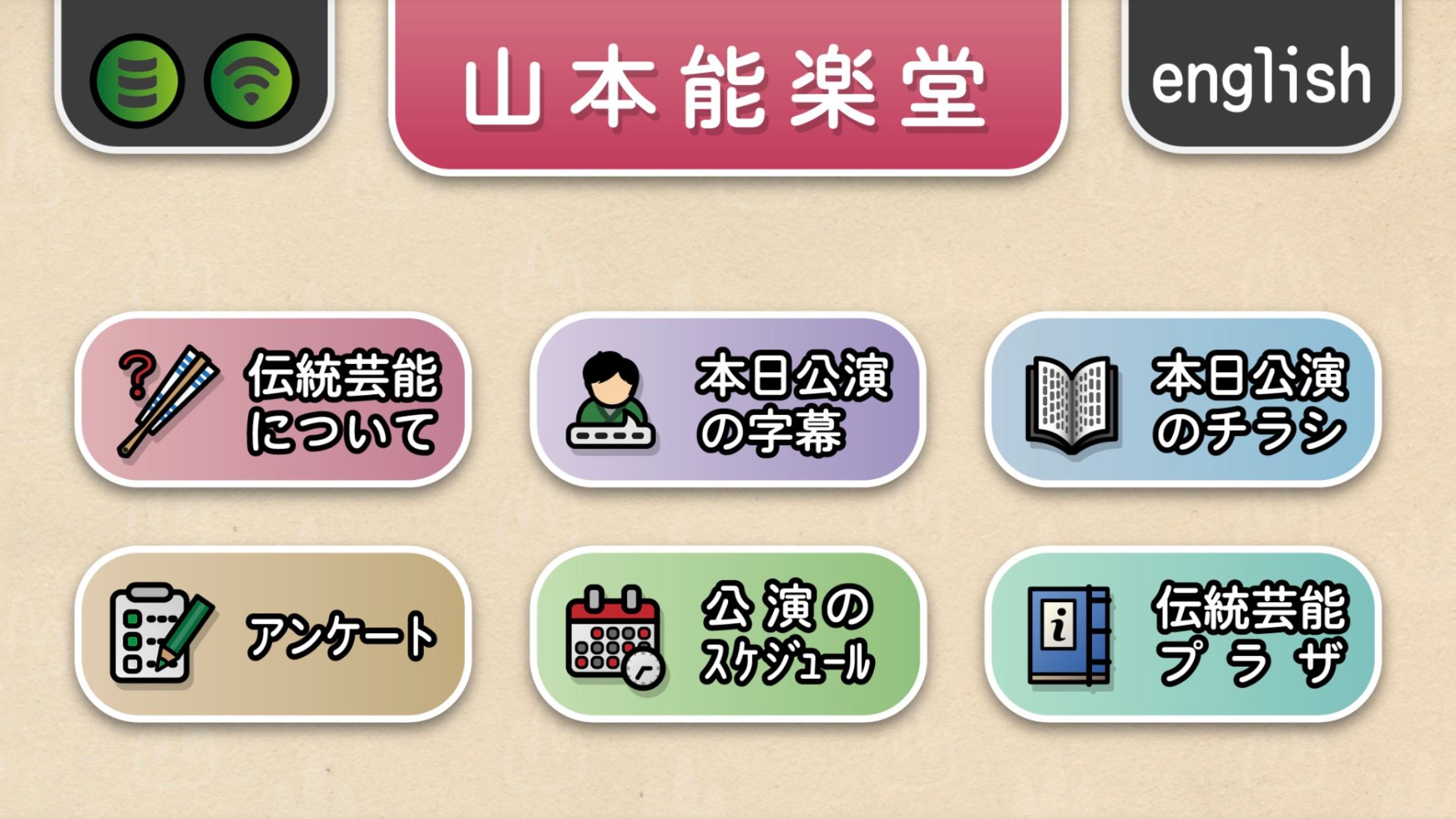Open 本日公演のチラシ (today's flyer)
1456x819 pixels.
pyautogui.click(x=1183, y=400)
